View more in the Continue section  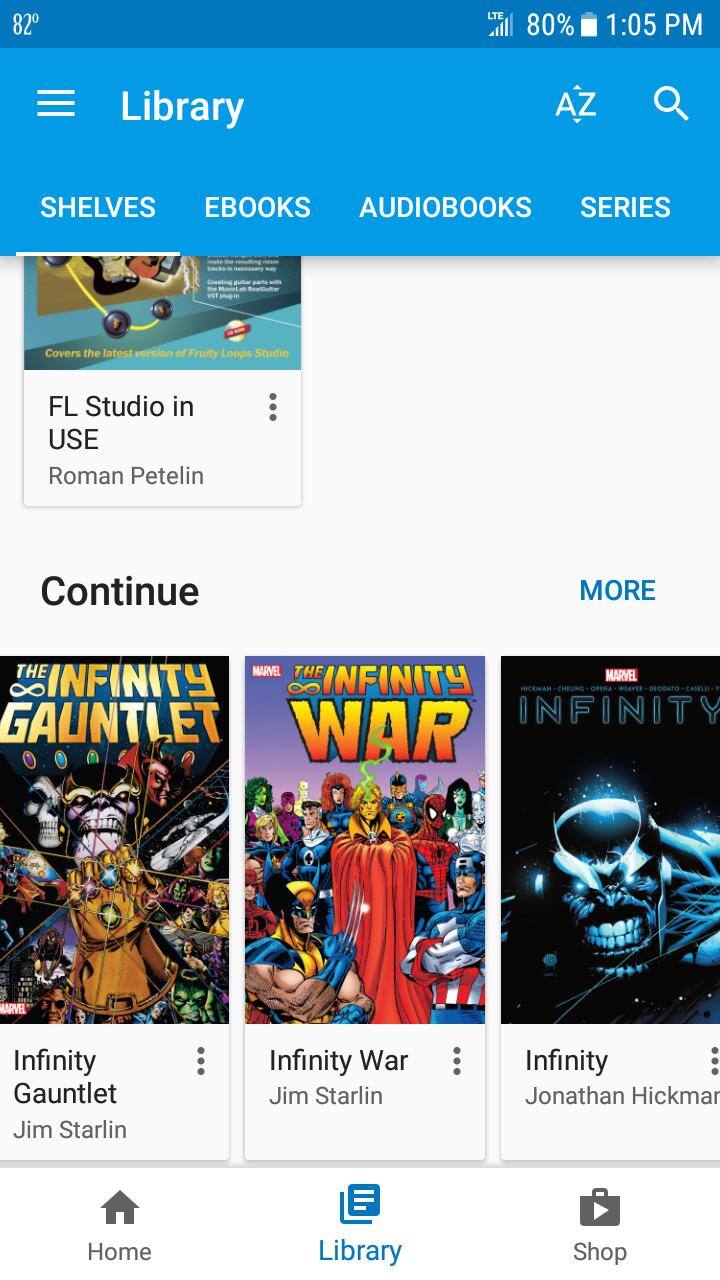point(617,590)
